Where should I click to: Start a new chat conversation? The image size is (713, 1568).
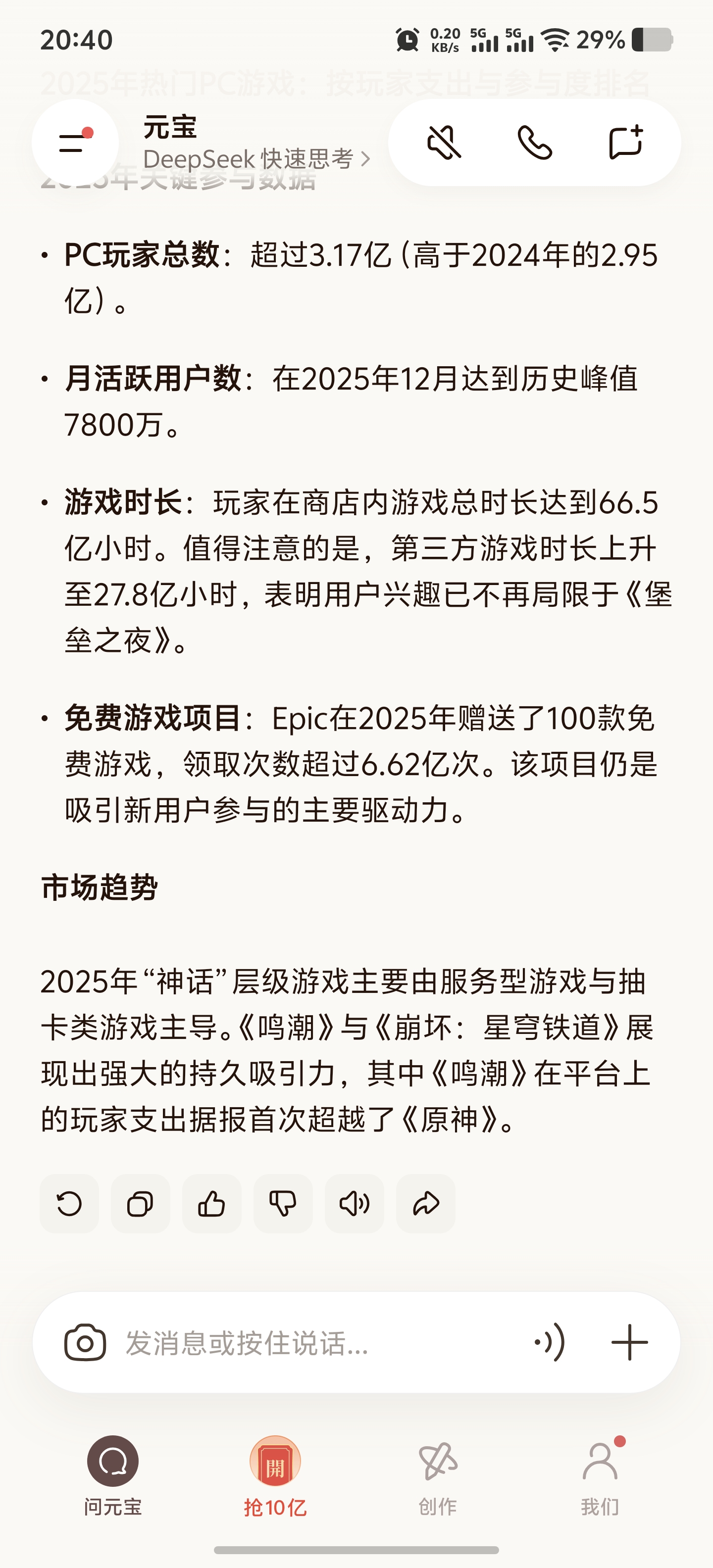625,143
